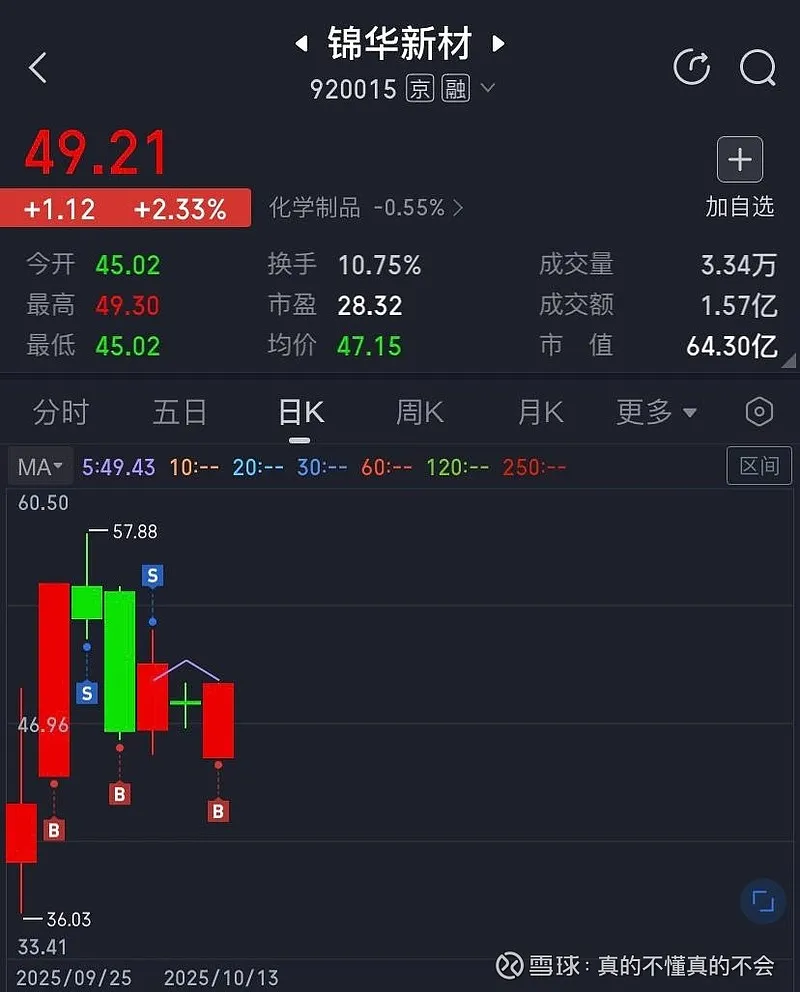
Task: Tap the 区间 range statistics button
Action: pyautogui.click(x=758, y=466)
